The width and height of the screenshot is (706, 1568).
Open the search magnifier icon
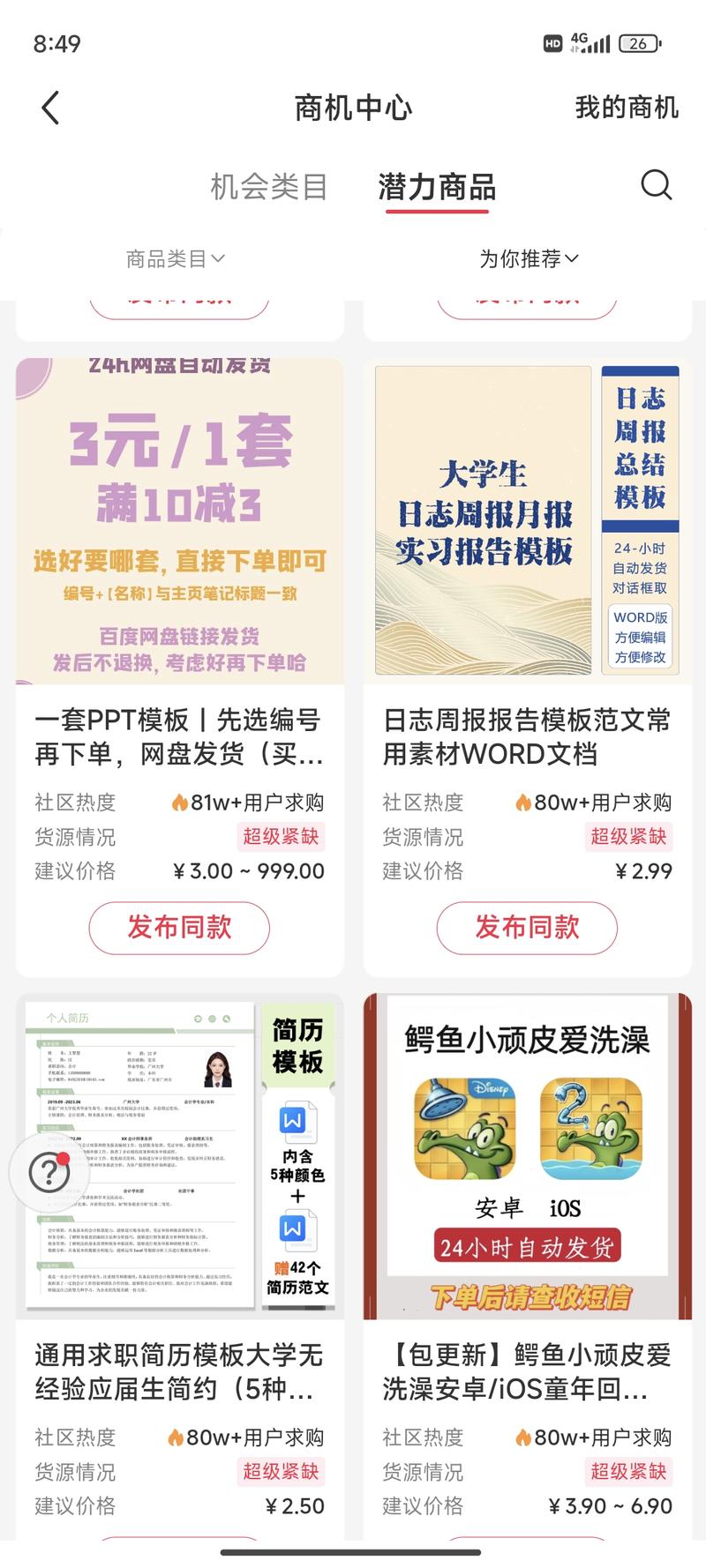[x=656, y=185]
